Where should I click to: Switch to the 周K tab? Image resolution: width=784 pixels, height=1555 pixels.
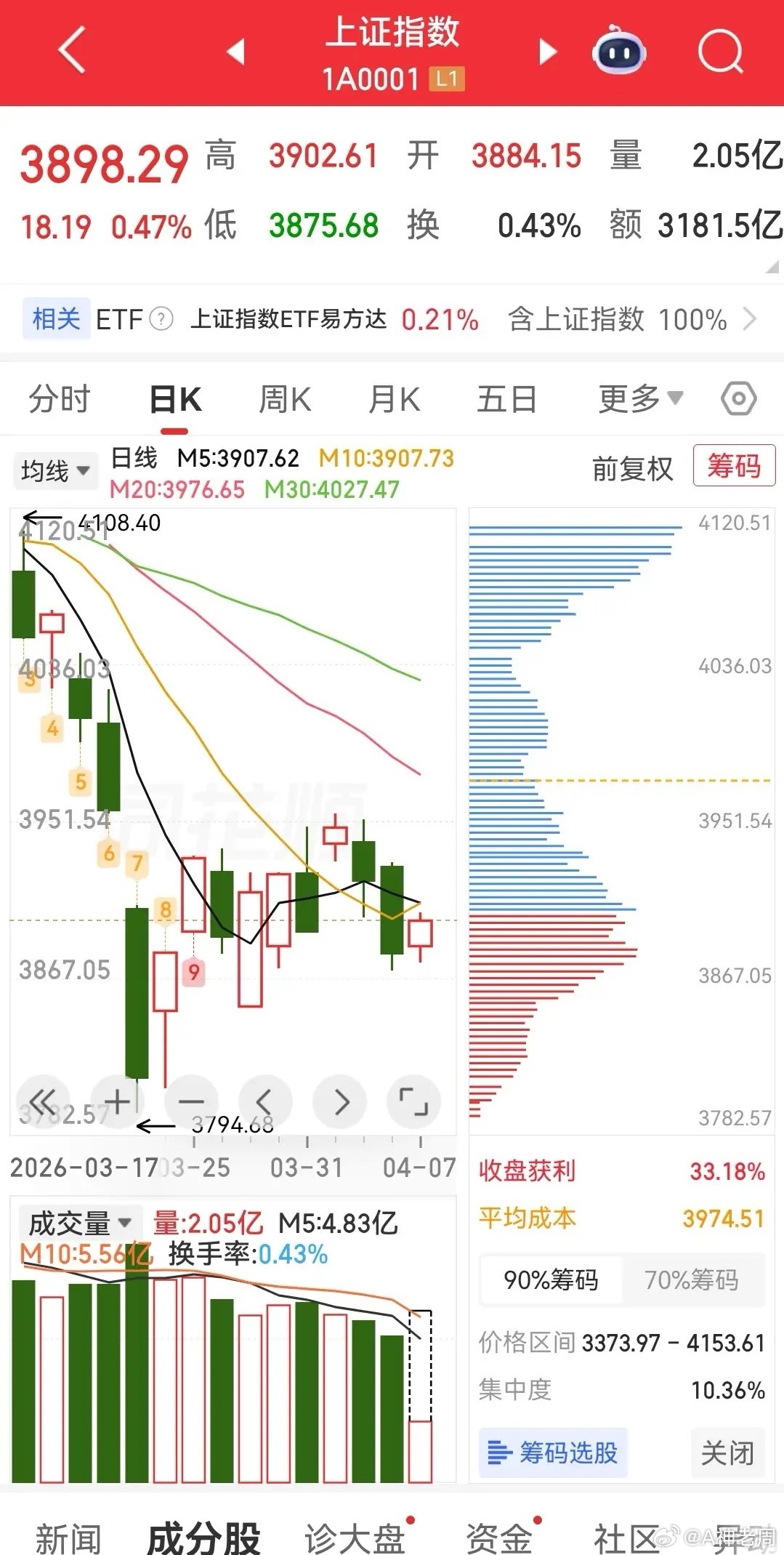pyautogui.click(x=283, y=398)
